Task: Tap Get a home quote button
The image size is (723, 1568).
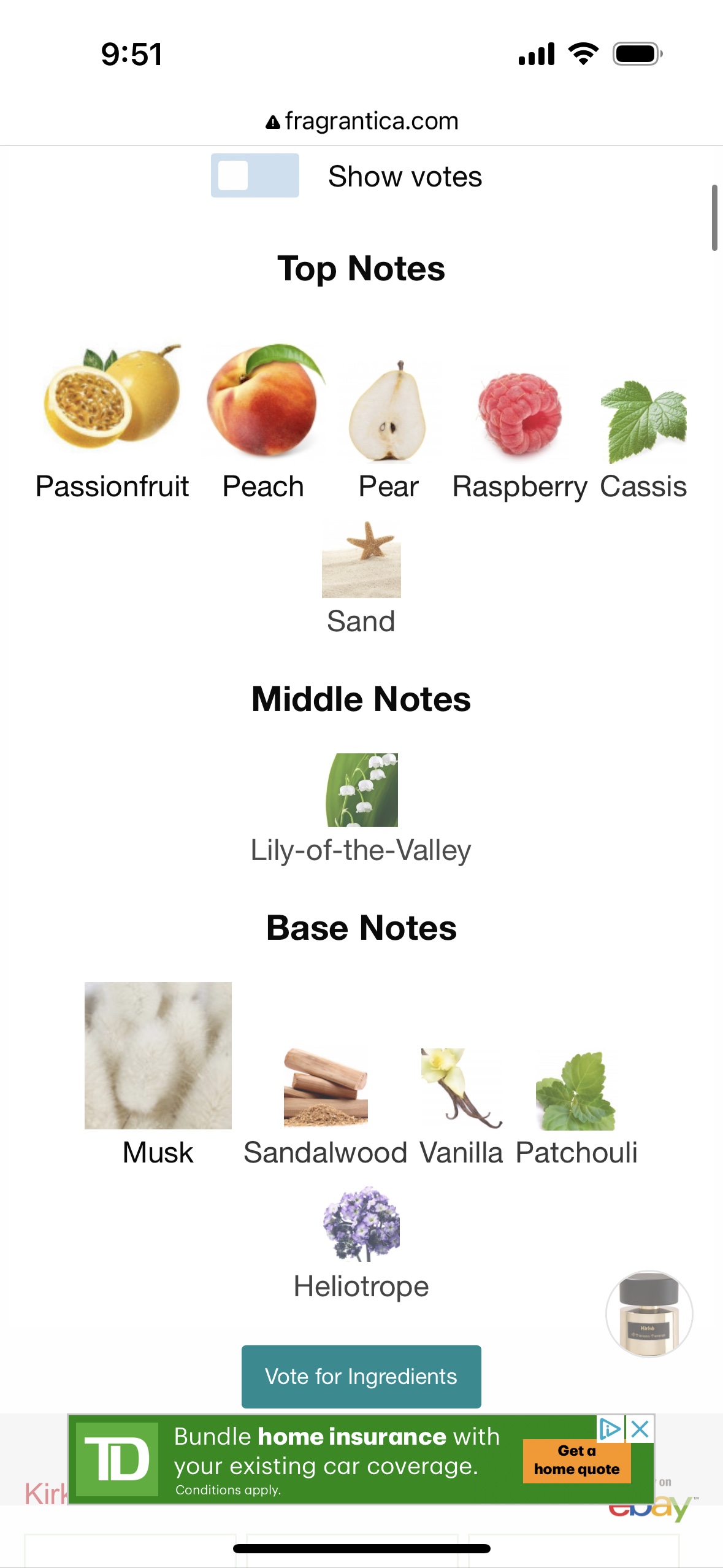Action: click(x=576, y=1461)
